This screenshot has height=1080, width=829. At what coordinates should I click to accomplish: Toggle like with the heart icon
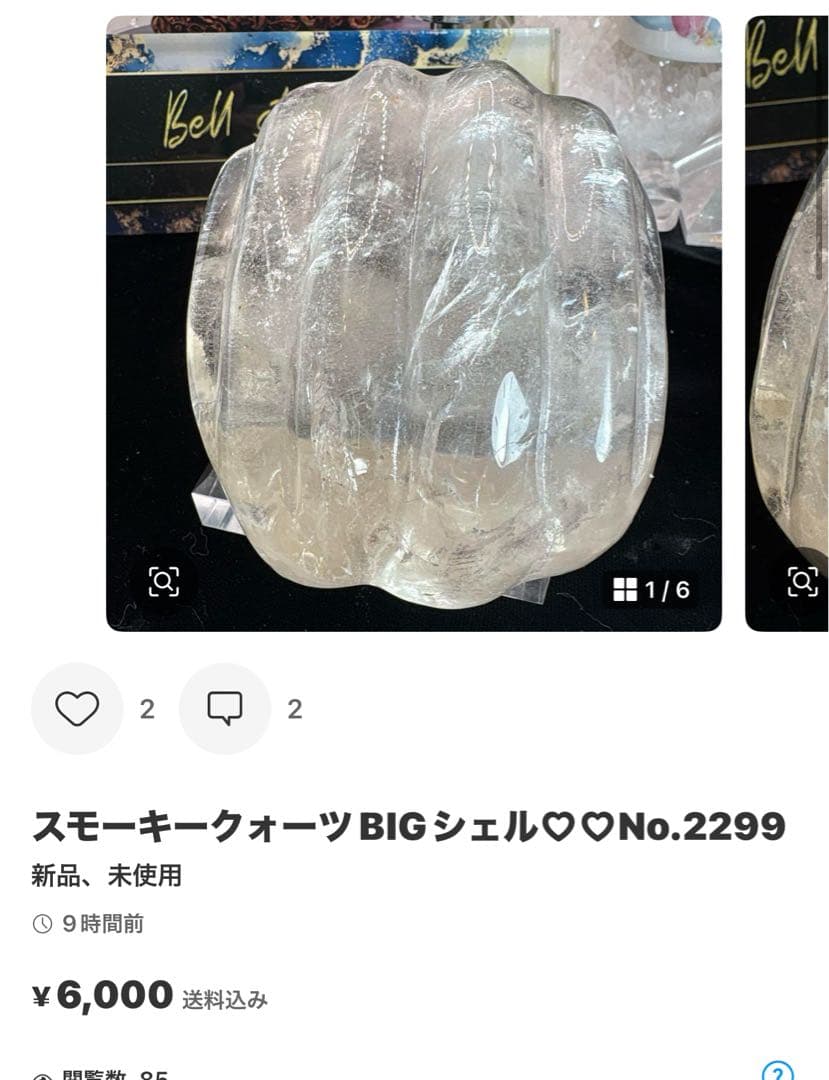point(77,707)
